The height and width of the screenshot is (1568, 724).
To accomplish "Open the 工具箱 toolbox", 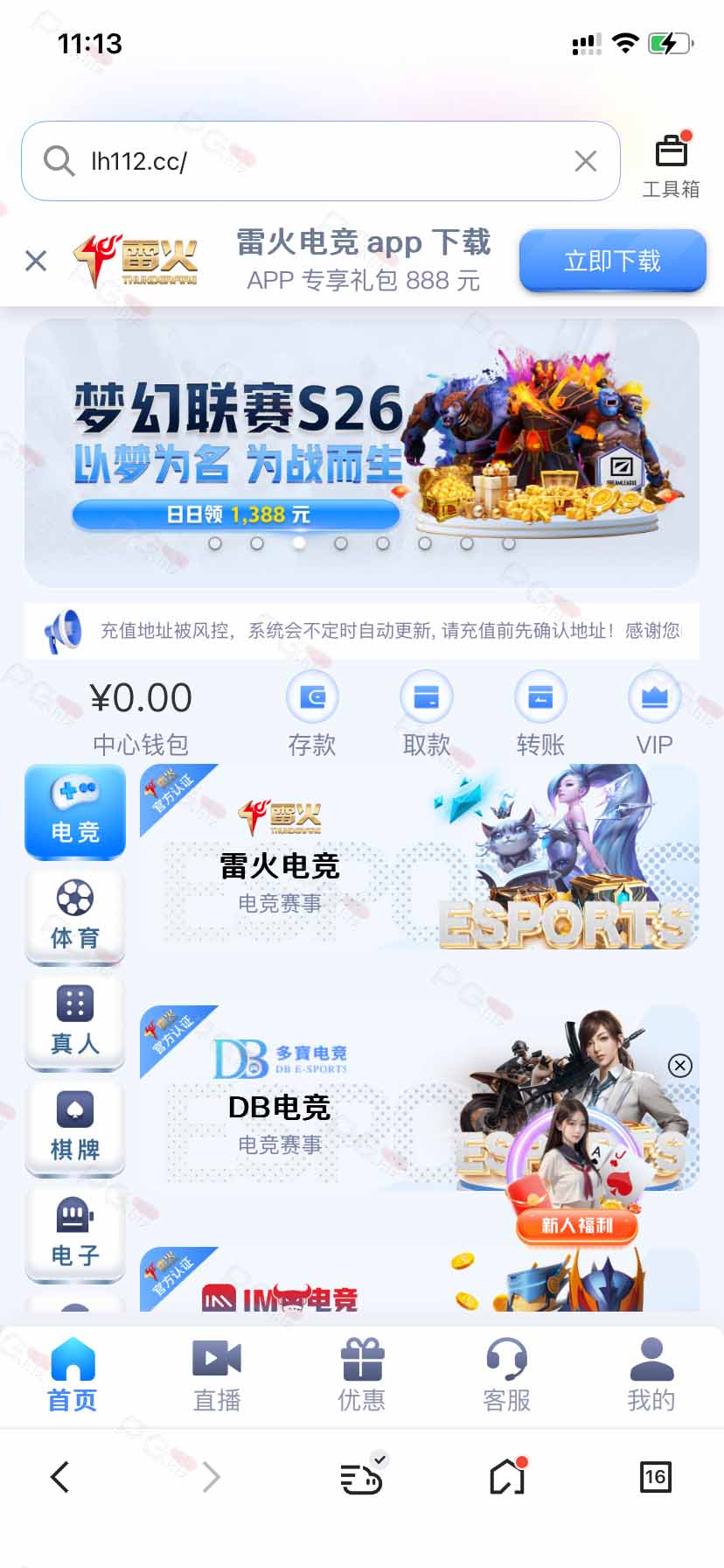I will [x=671, y=164].
